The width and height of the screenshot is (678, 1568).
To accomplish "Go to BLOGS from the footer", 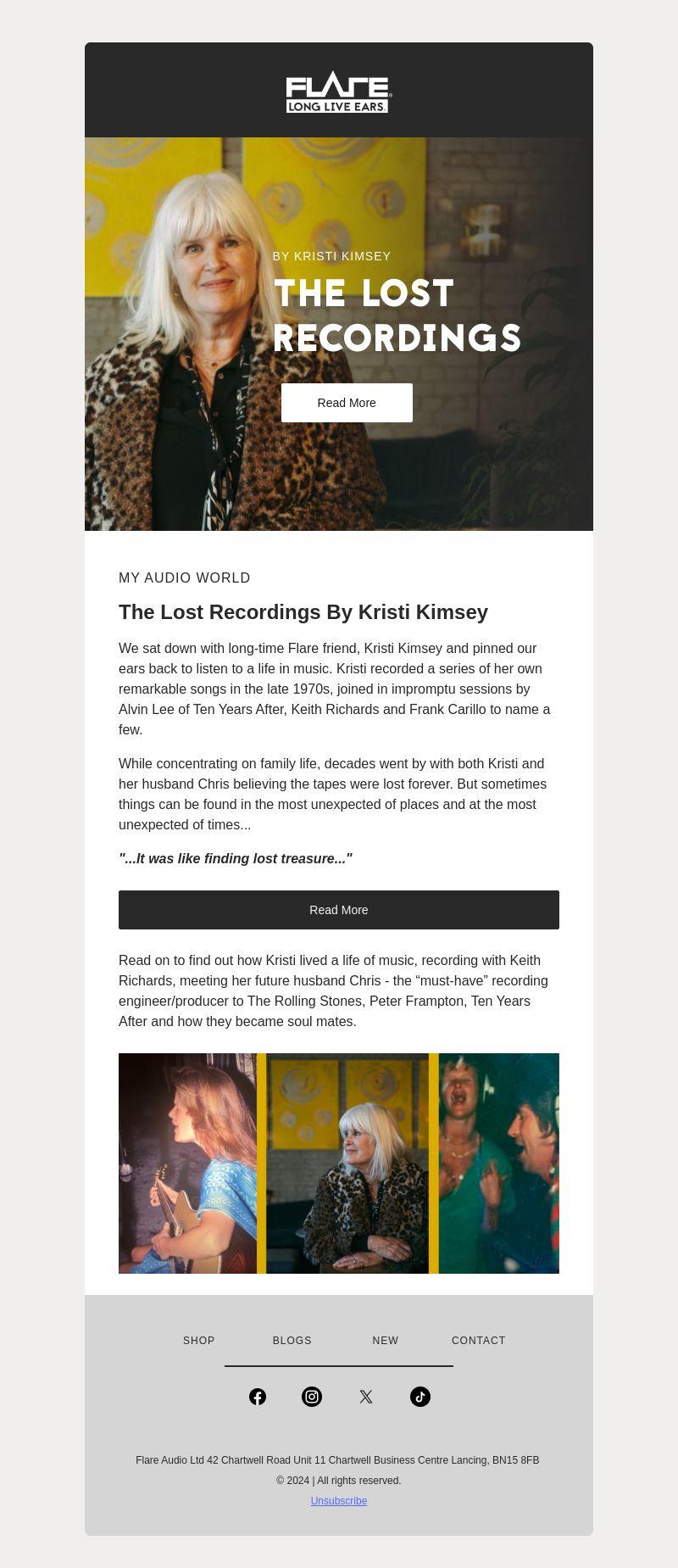I will (292, 1341).
